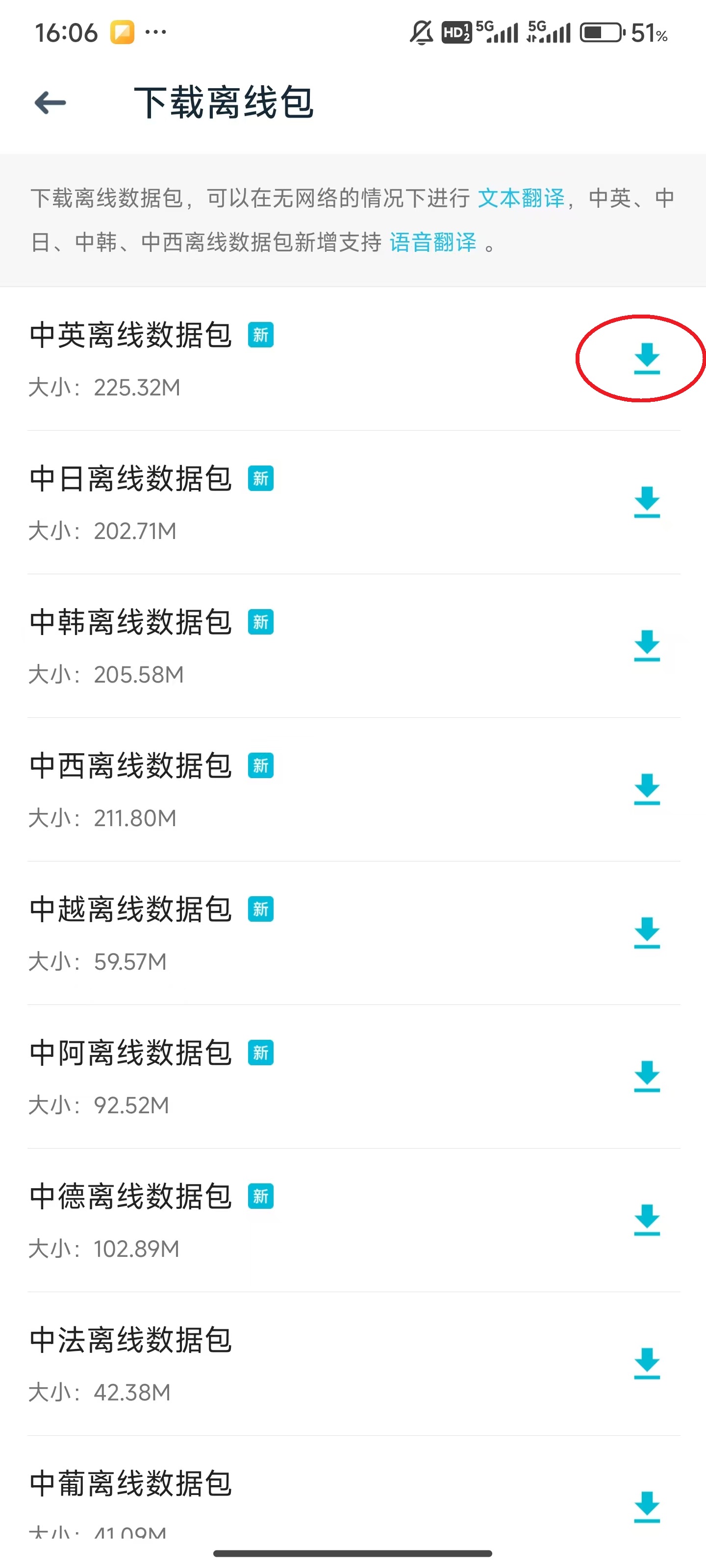Viewport: 706px width, 1568px height.
Task: Download the 中韩离线数据包 package
Action: [x=648, y=647]
